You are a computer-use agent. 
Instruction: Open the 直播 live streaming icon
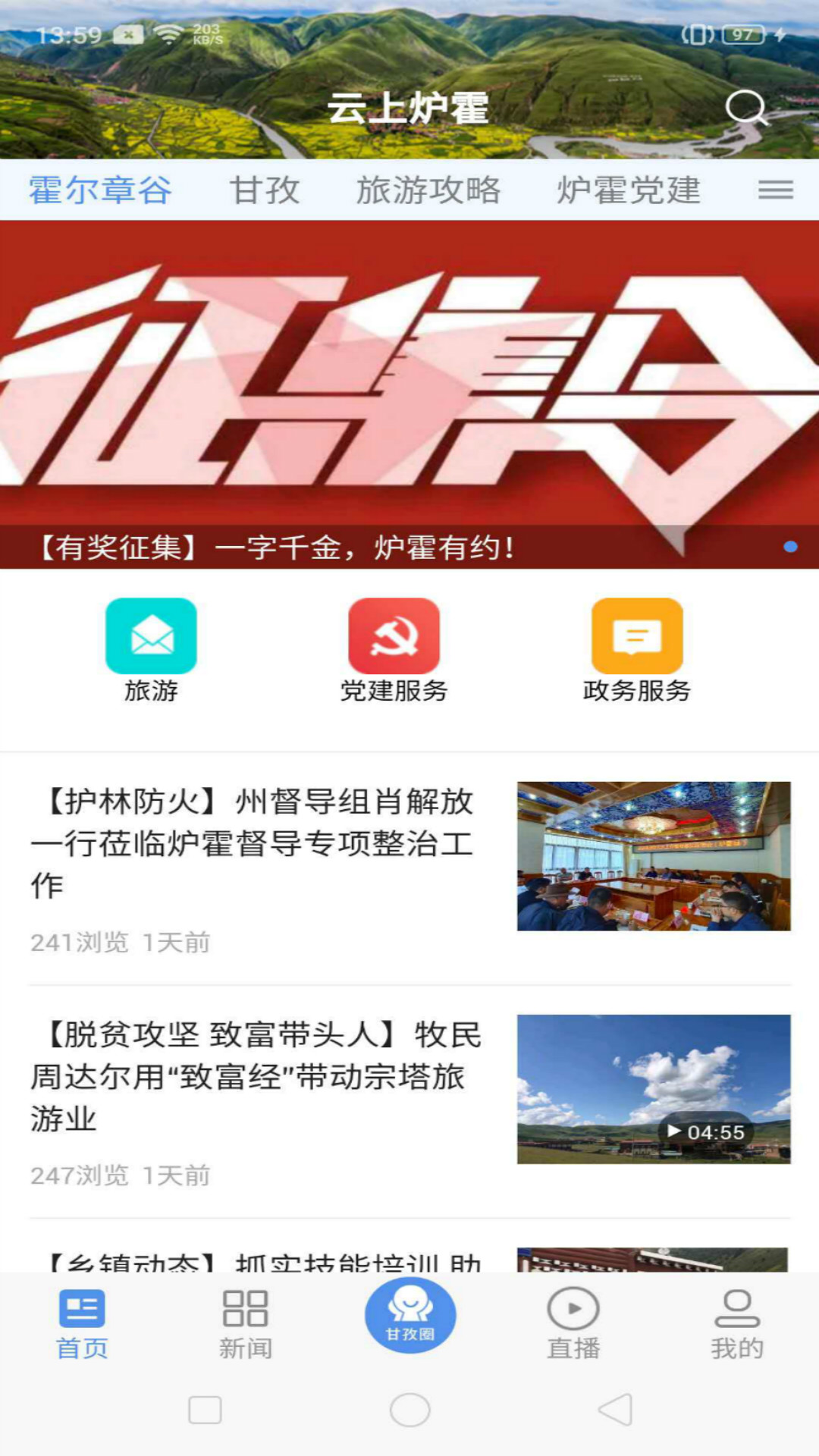[x=573, y=1308]
